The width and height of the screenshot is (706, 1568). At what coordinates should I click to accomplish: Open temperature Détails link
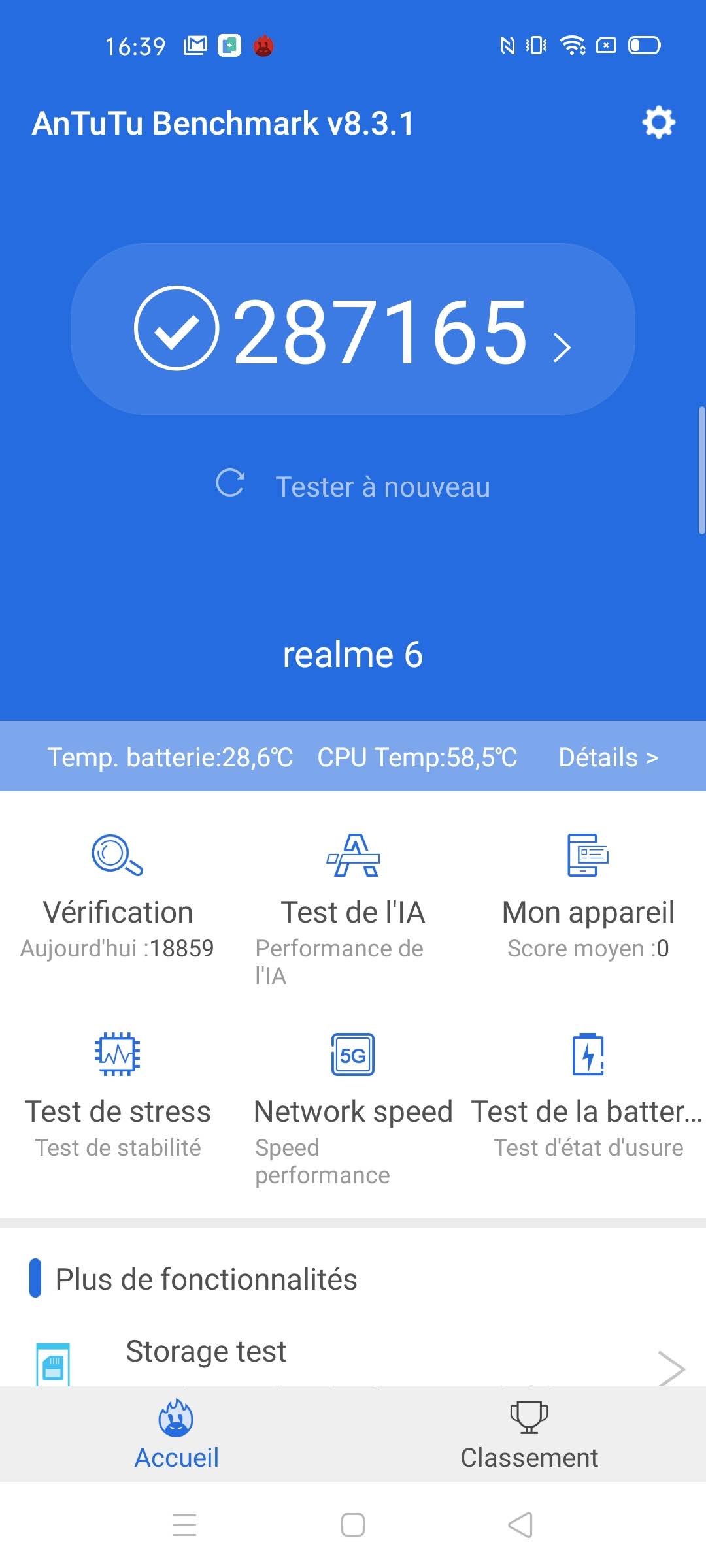[x=608, y=757]
